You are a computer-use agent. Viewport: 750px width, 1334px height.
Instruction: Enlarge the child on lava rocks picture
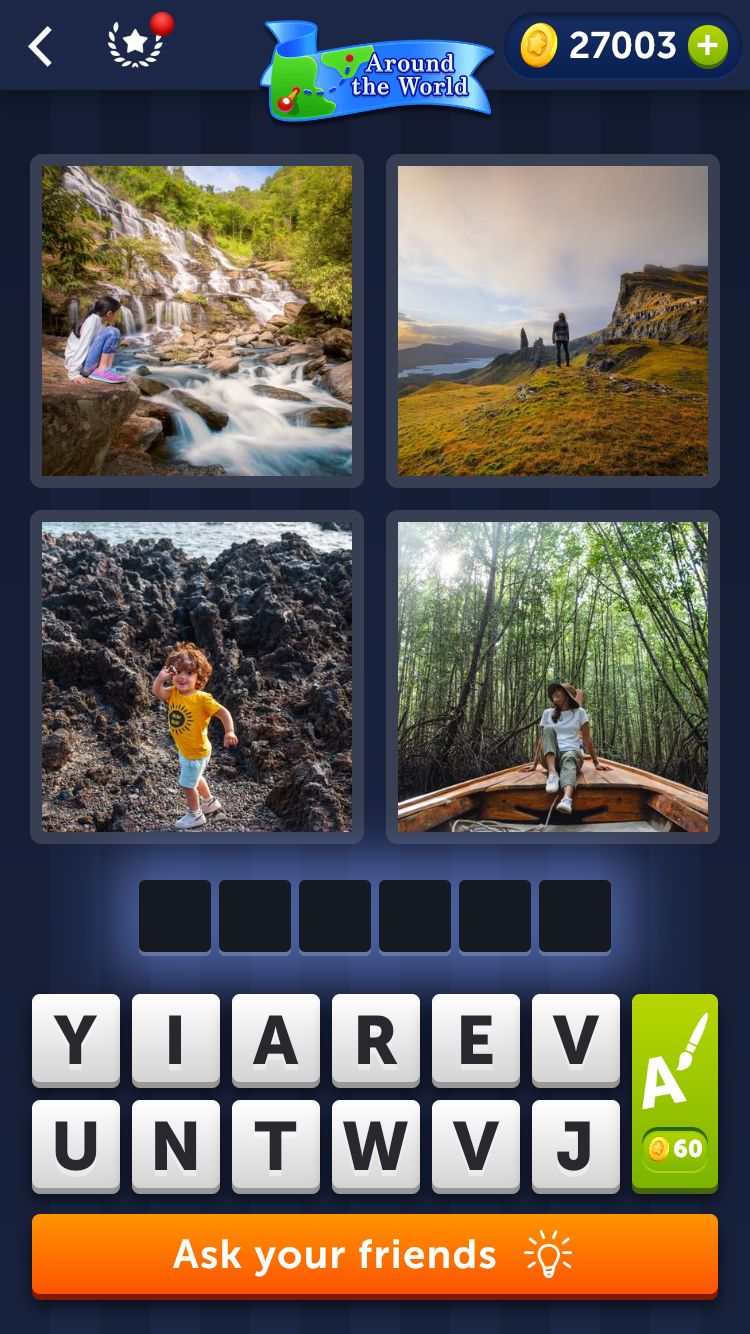(x=197, y=677)
